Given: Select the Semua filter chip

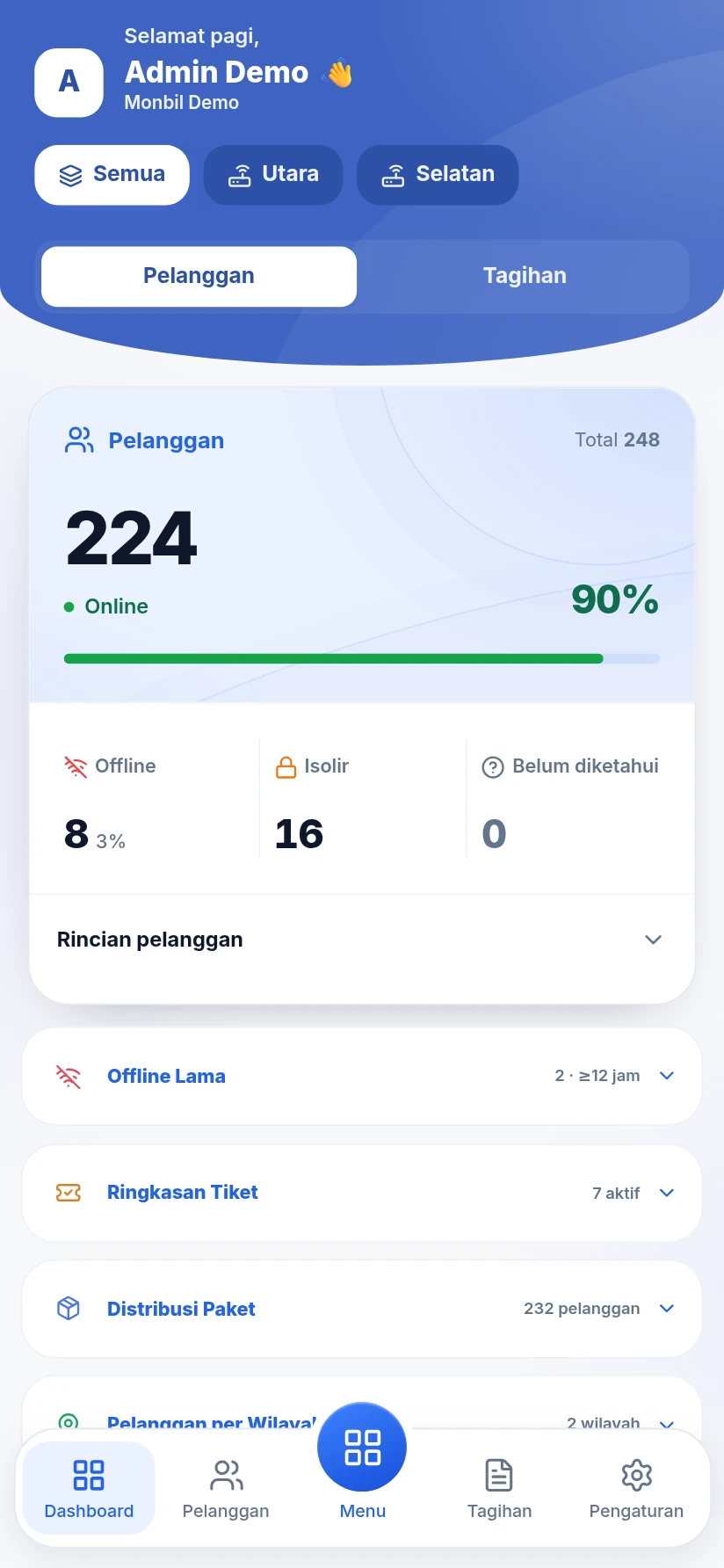Looking at the screenshot, I should coord(112,175).
